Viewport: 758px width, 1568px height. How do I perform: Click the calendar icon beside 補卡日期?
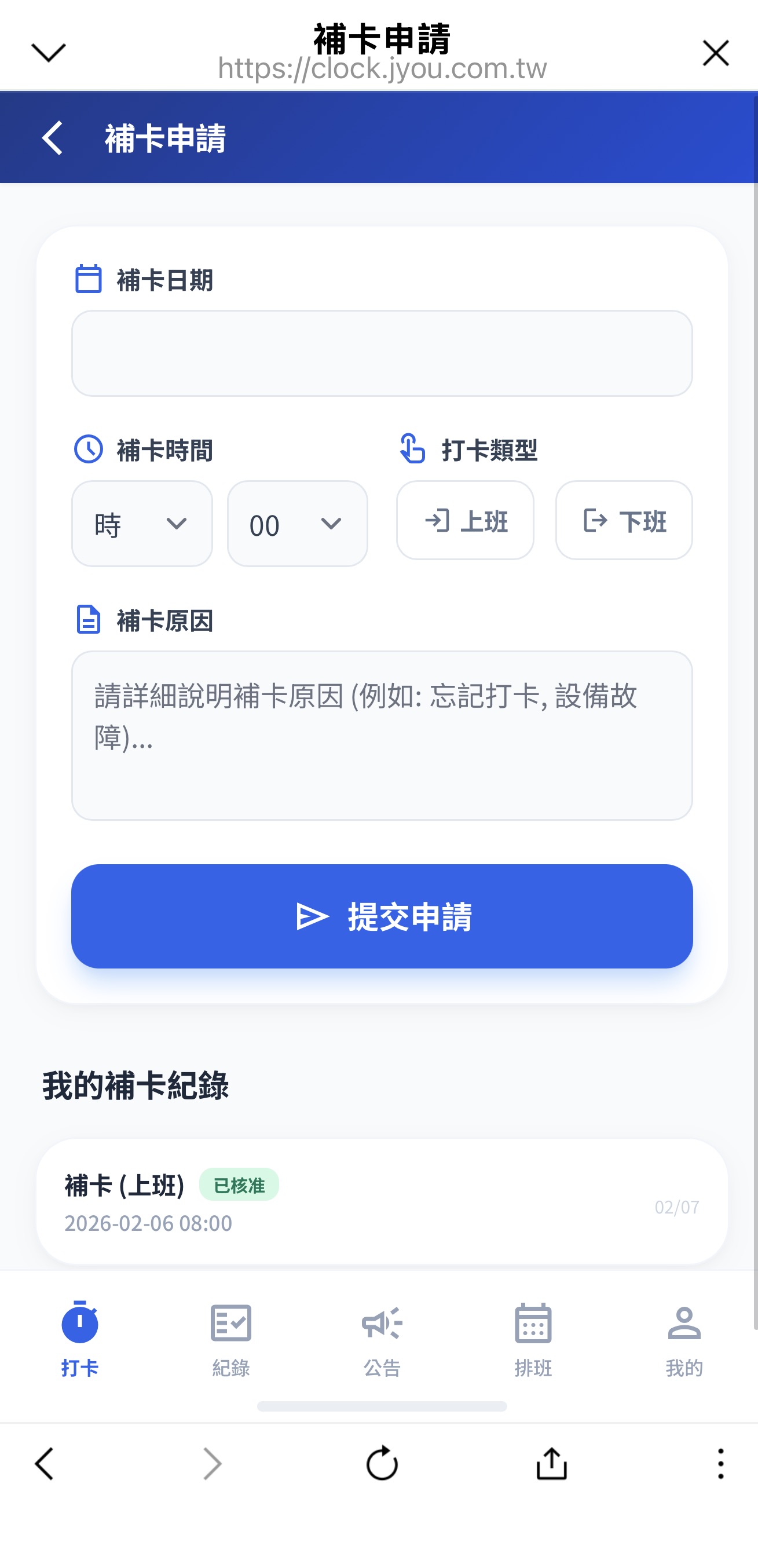pyautogui.click(x=87, y=280)
